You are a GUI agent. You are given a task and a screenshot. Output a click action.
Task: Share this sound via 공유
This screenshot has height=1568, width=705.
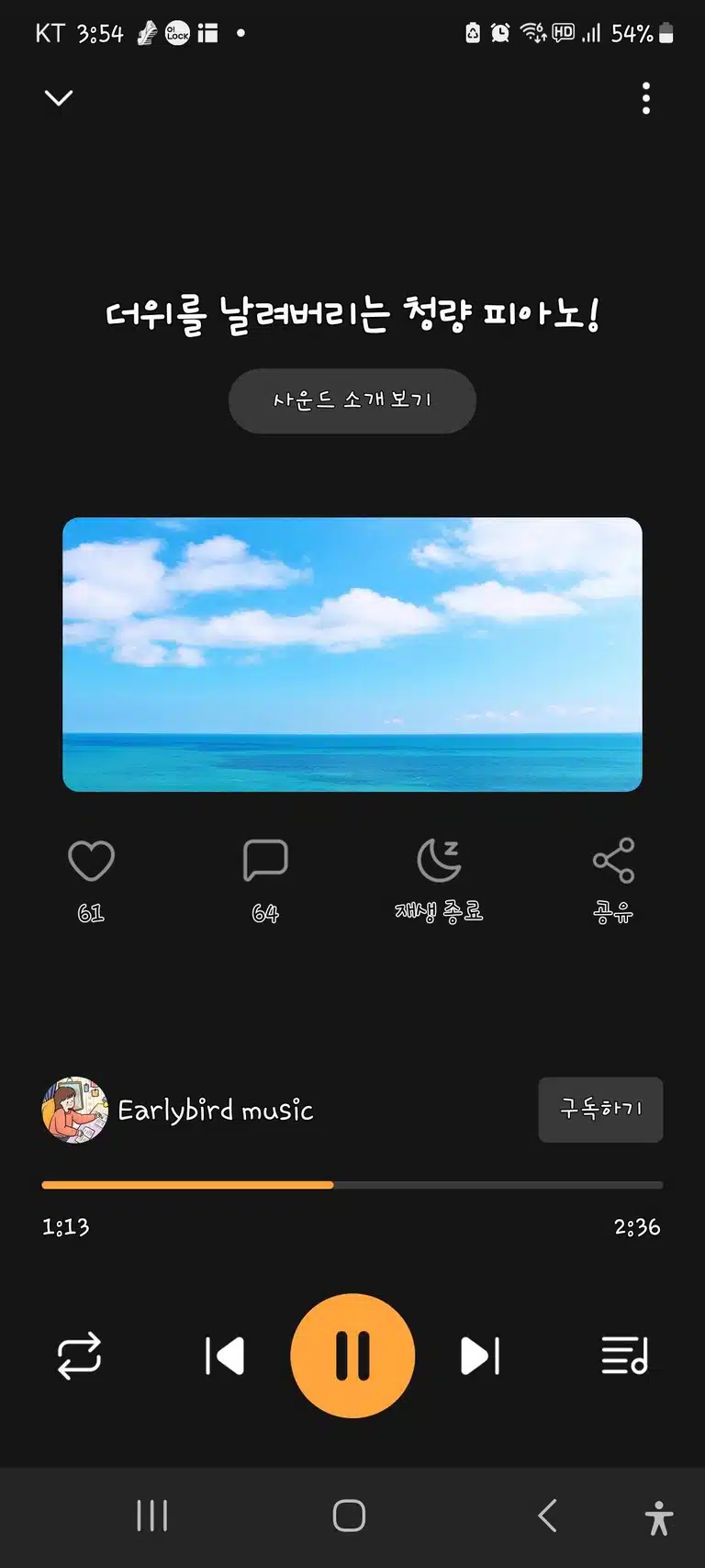click(613, 878)
